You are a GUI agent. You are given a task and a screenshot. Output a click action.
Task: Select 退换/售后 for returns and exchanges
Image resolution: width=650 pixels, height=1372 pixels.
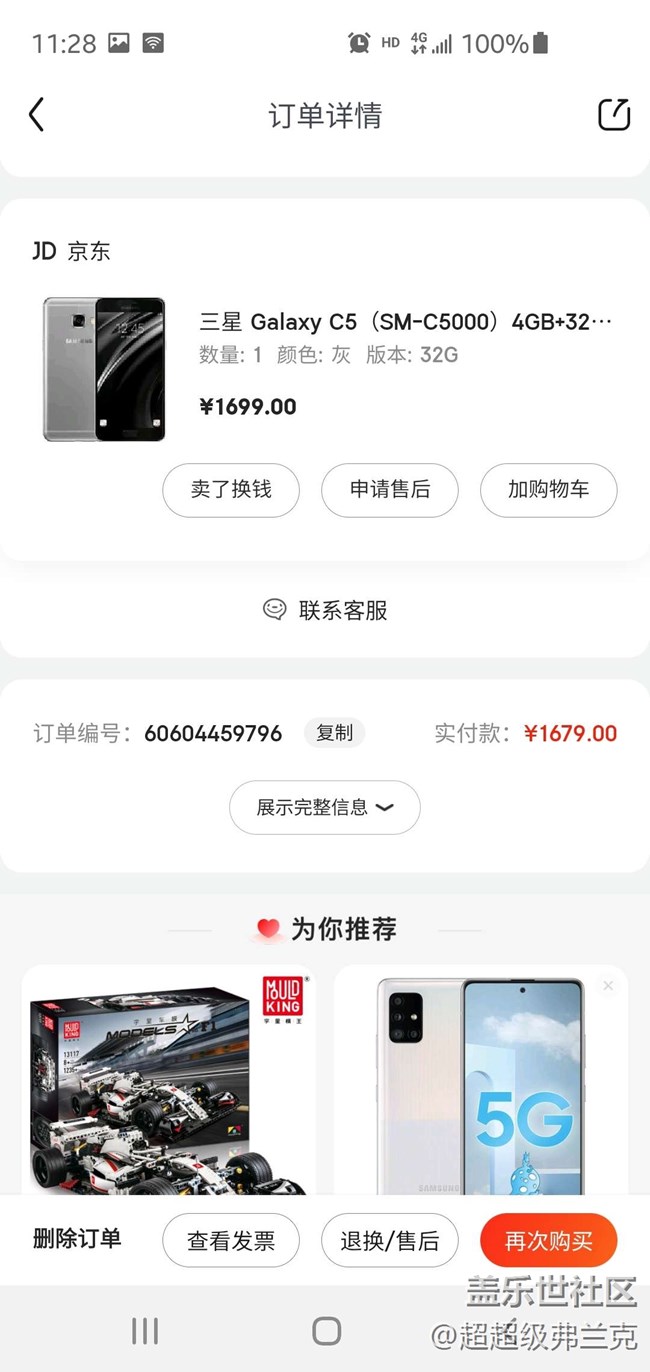click(390, 1241)
